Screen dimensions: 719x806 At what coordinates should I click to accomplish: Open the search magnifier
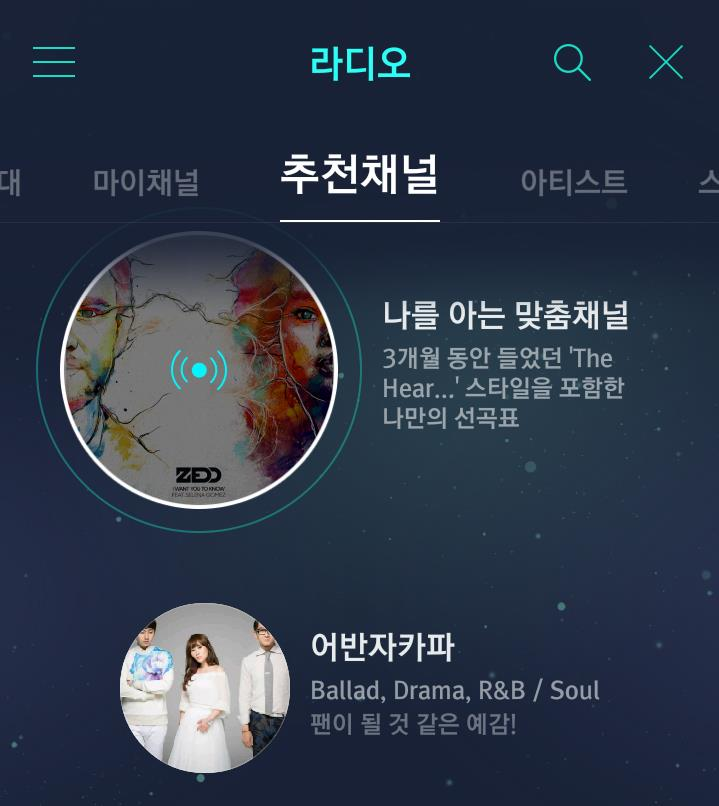(572, 62)
